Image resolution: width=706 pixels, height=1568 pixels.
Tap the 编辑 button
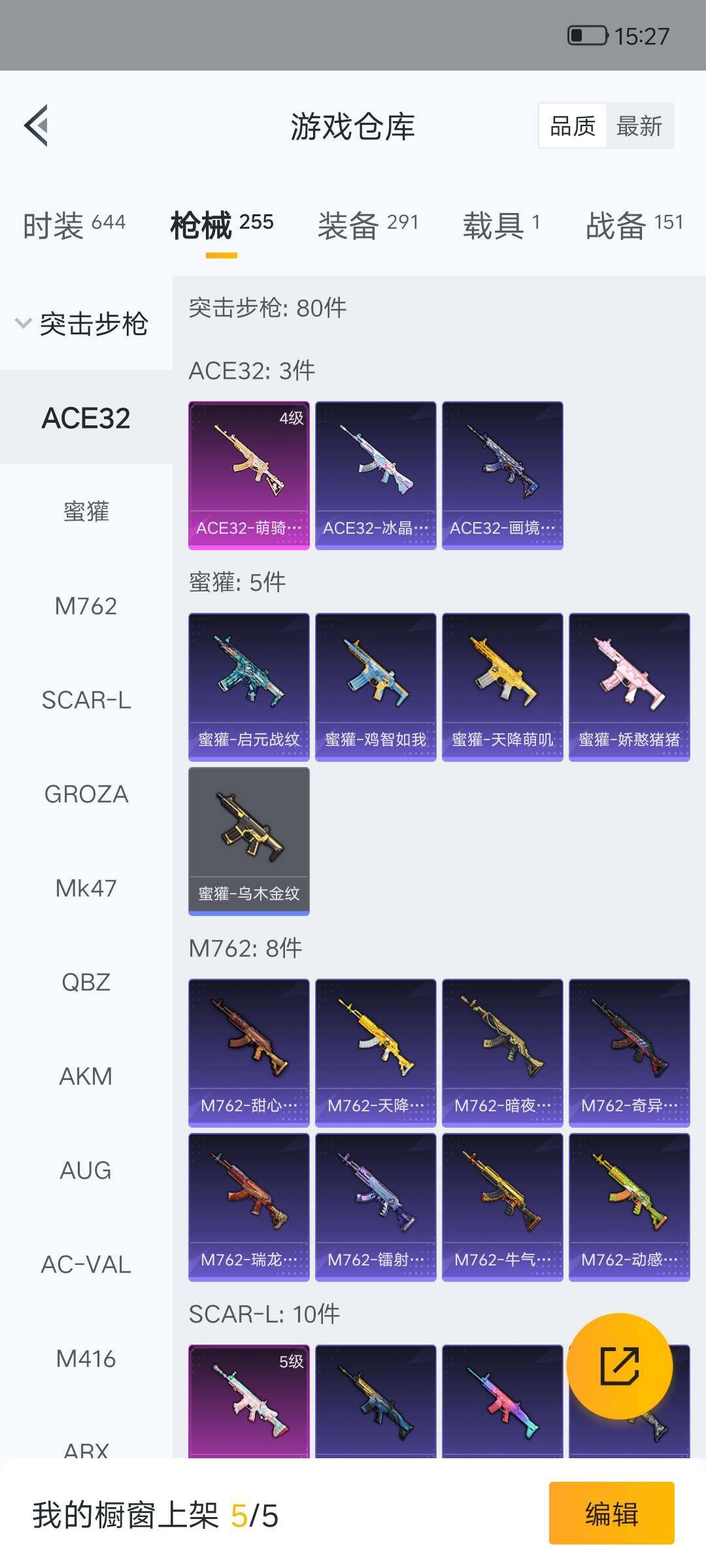[x=612, y=1513]
